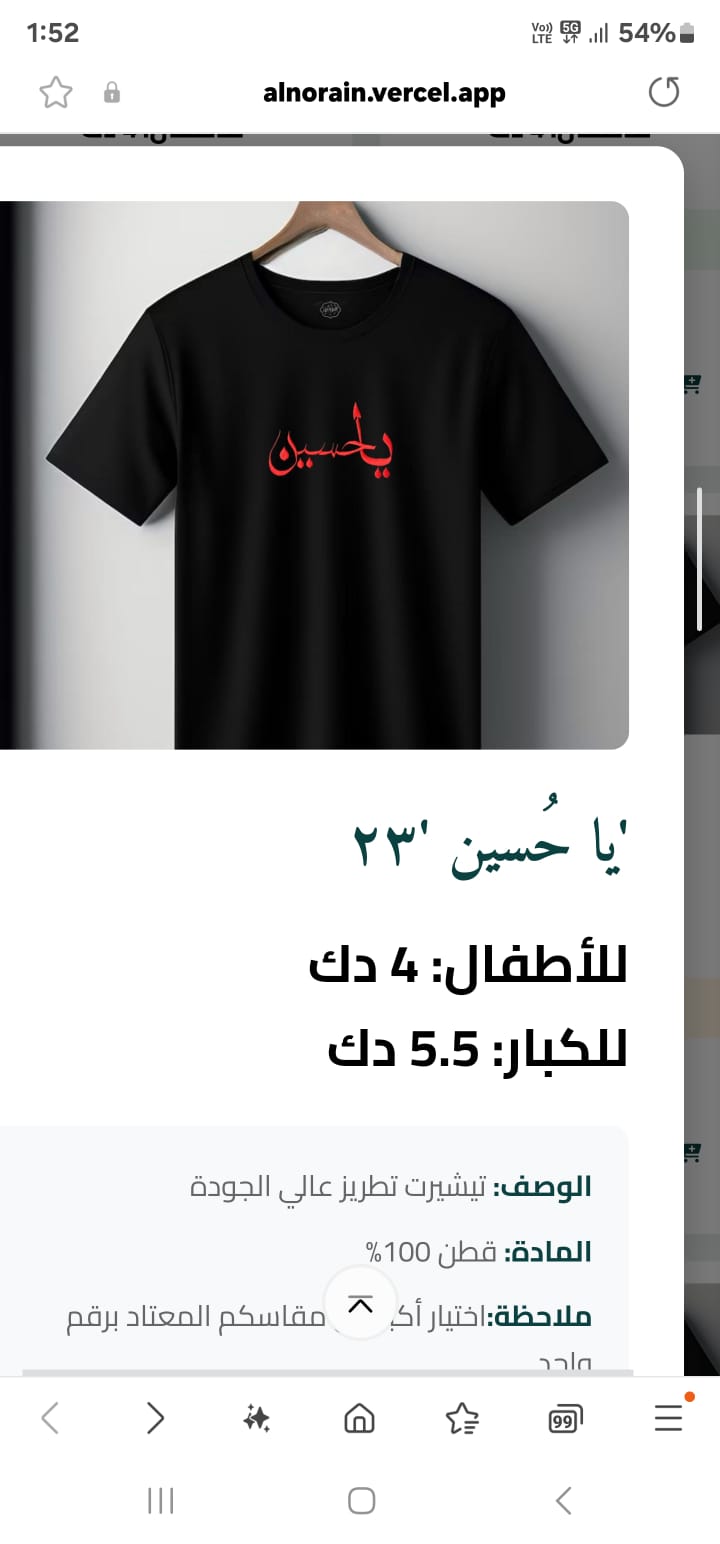Go forward in browser history

[x=155, y=1417]
